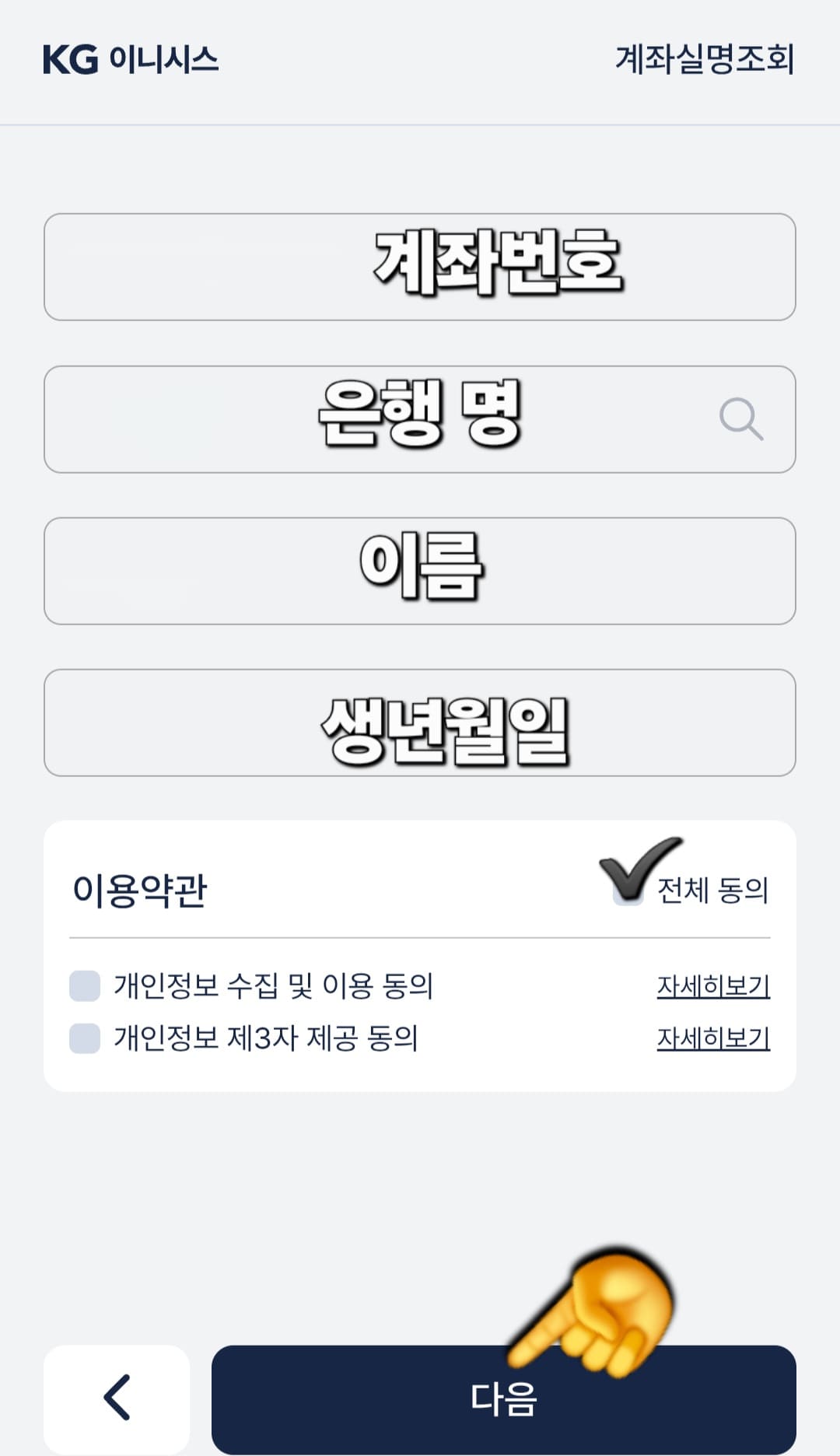Screen dimensions: 840x1456
Task: Open 자세히보기 for 개인정보 수집 consent
Action: click(713, 985)
